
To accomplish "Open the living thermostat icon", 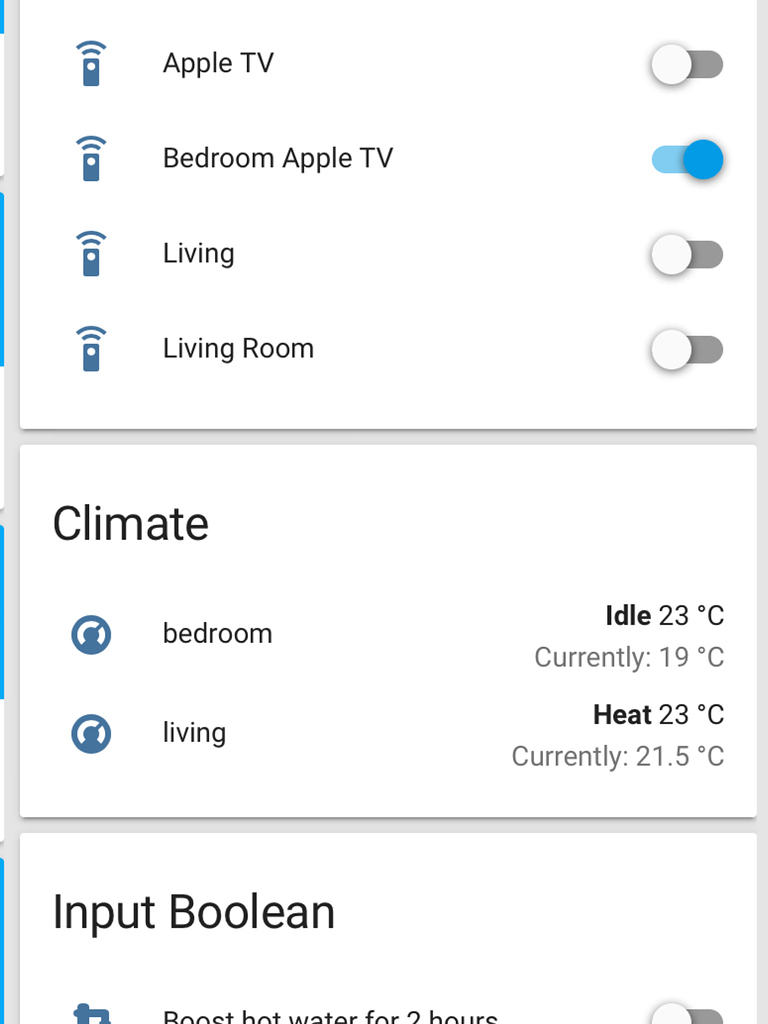I will 91,733.
